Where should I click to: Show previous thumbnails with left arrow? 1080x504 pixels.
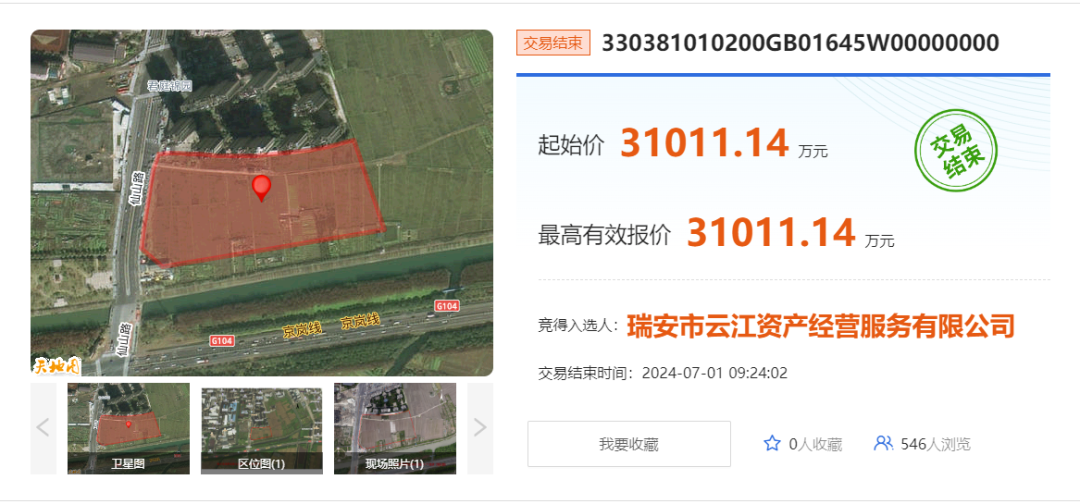[43, 428]
